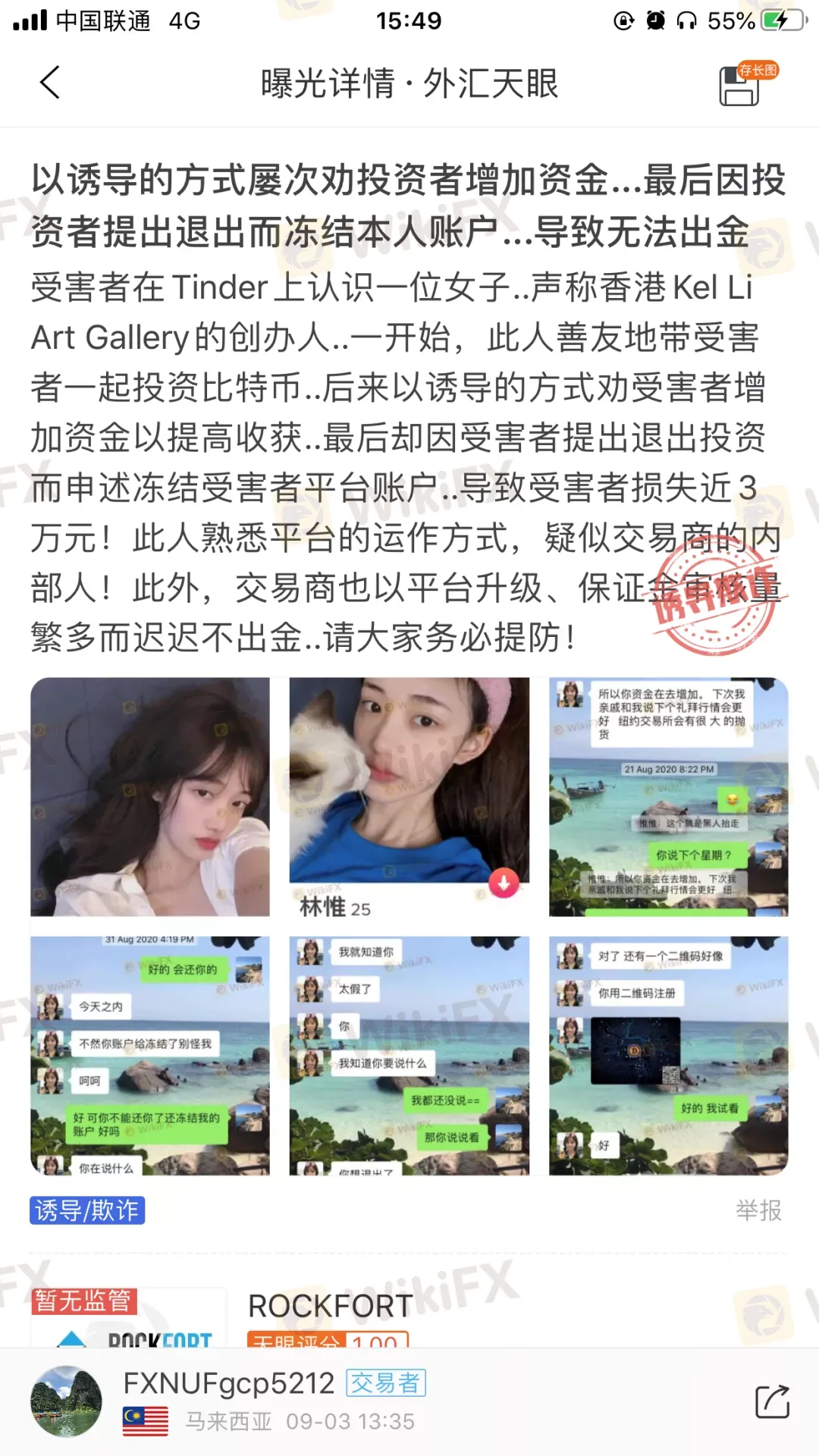Open the photo of 林惟 25
The image size is (819, 1456).
[409, 797]
